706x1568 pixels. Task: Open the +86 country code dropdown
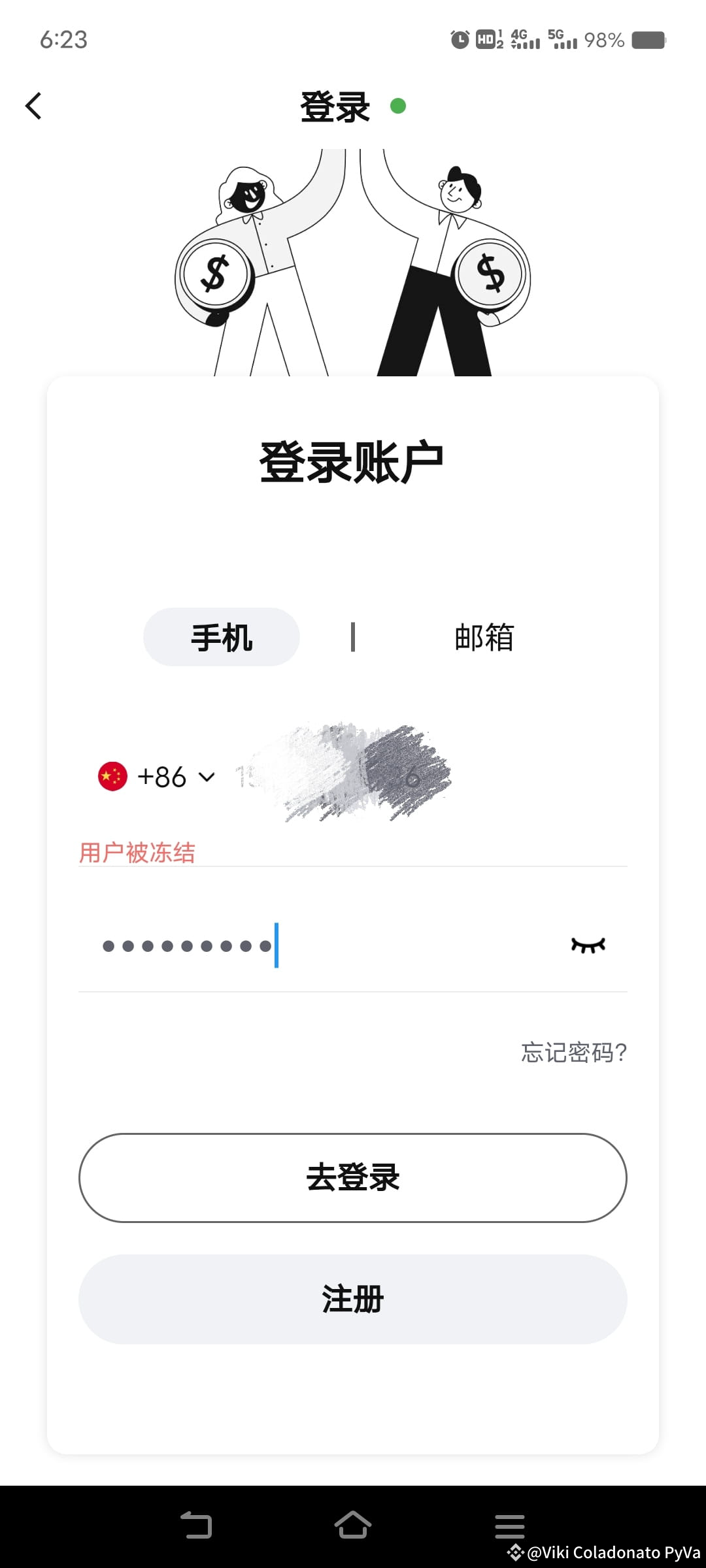click(158, 777)
